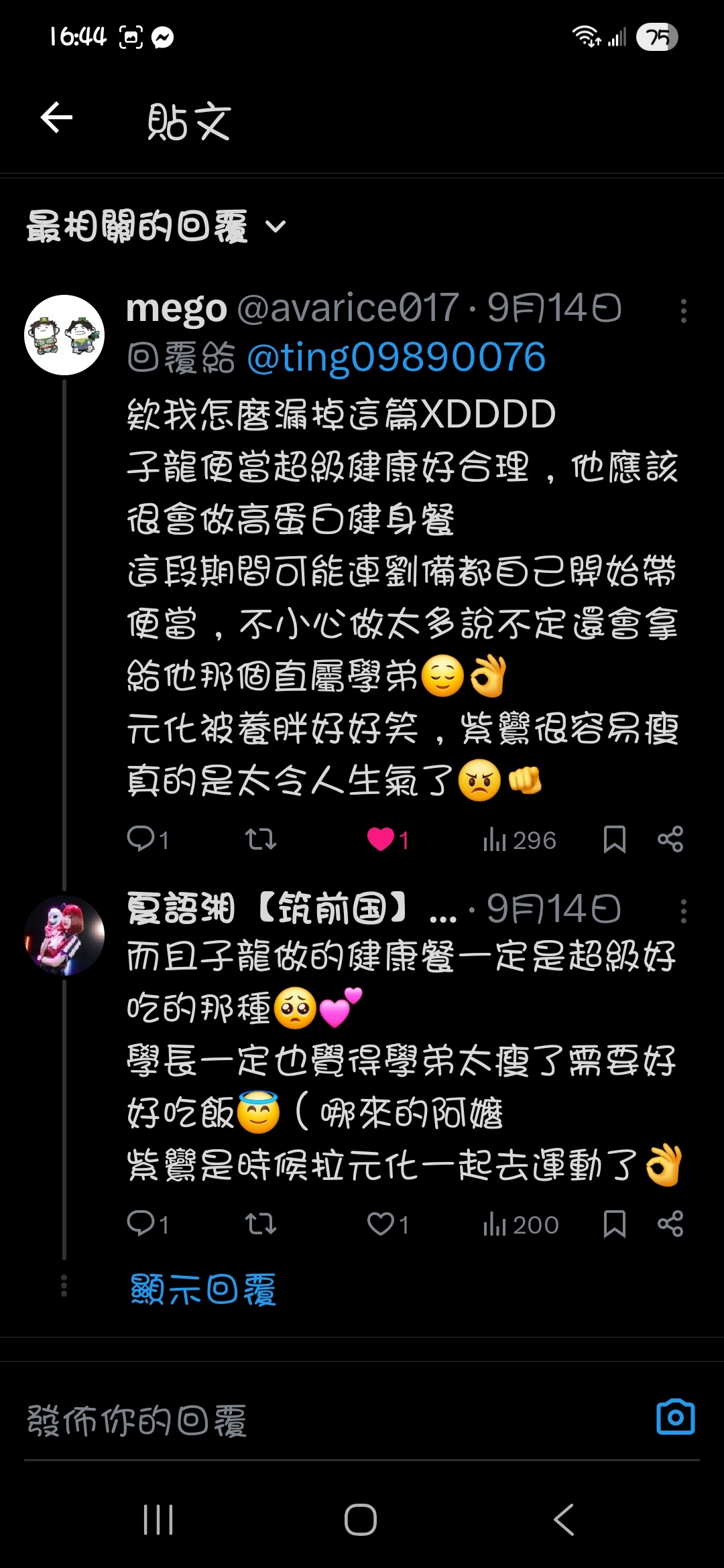
Task: Go back using the top arrow
Action: point(57,119)
